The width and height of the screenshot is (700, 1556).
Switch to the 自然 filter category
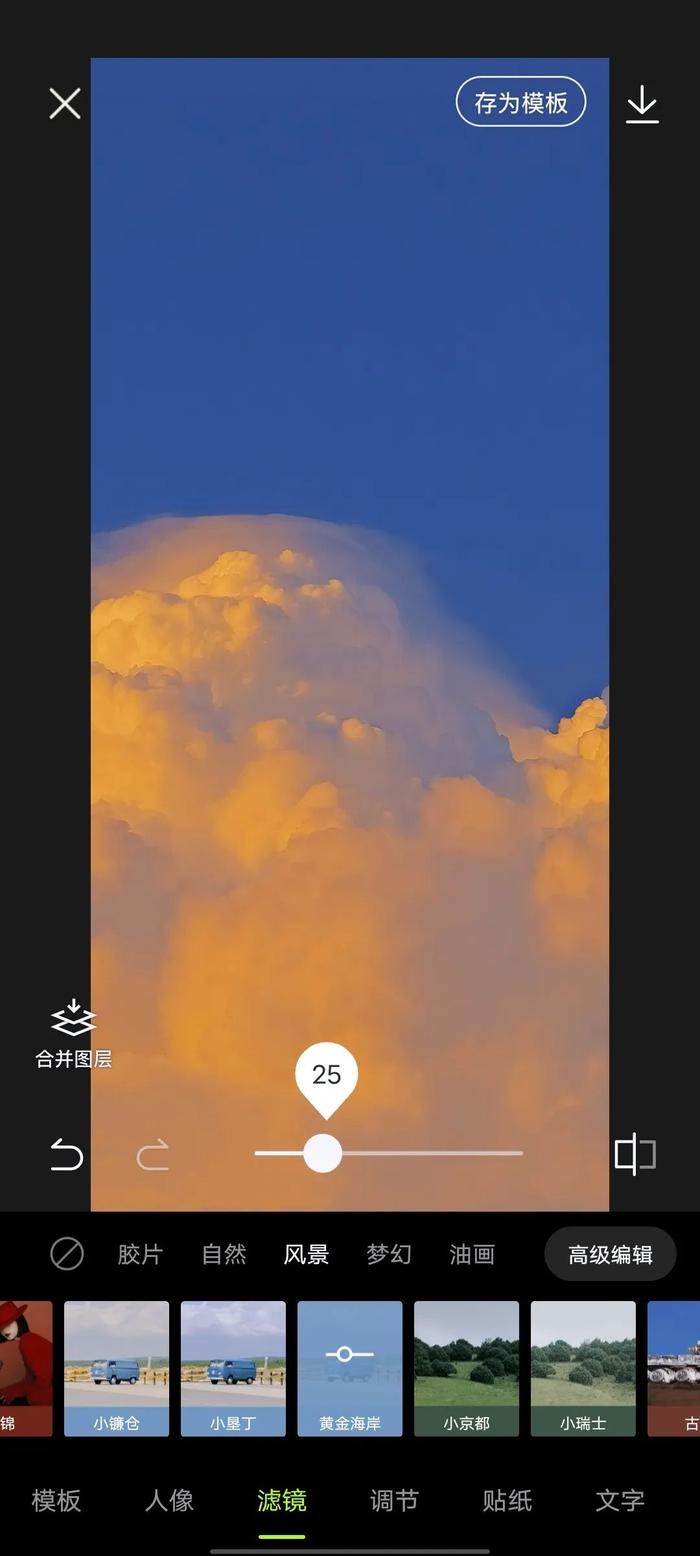224,1254
